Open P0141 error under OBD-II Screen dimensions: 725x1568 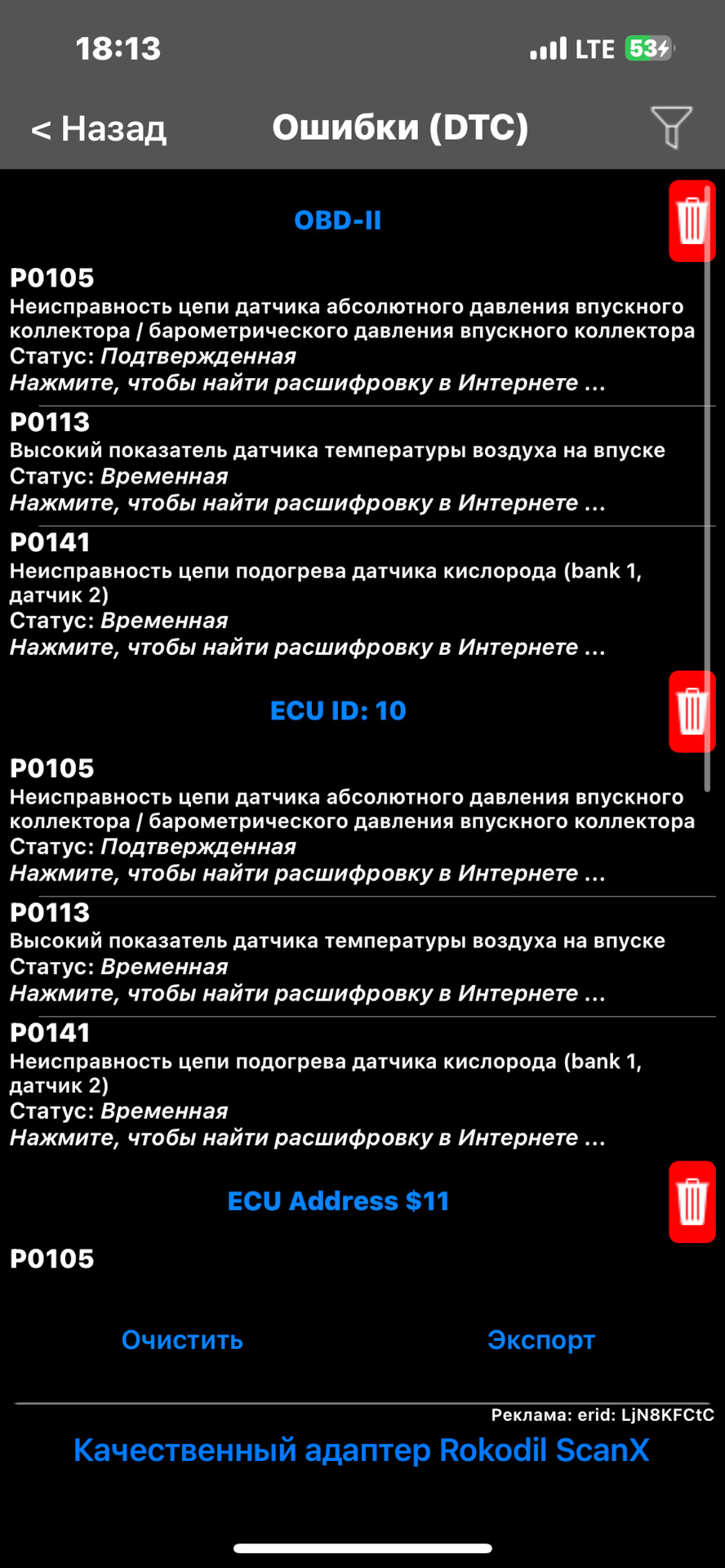tap(358, 595)
